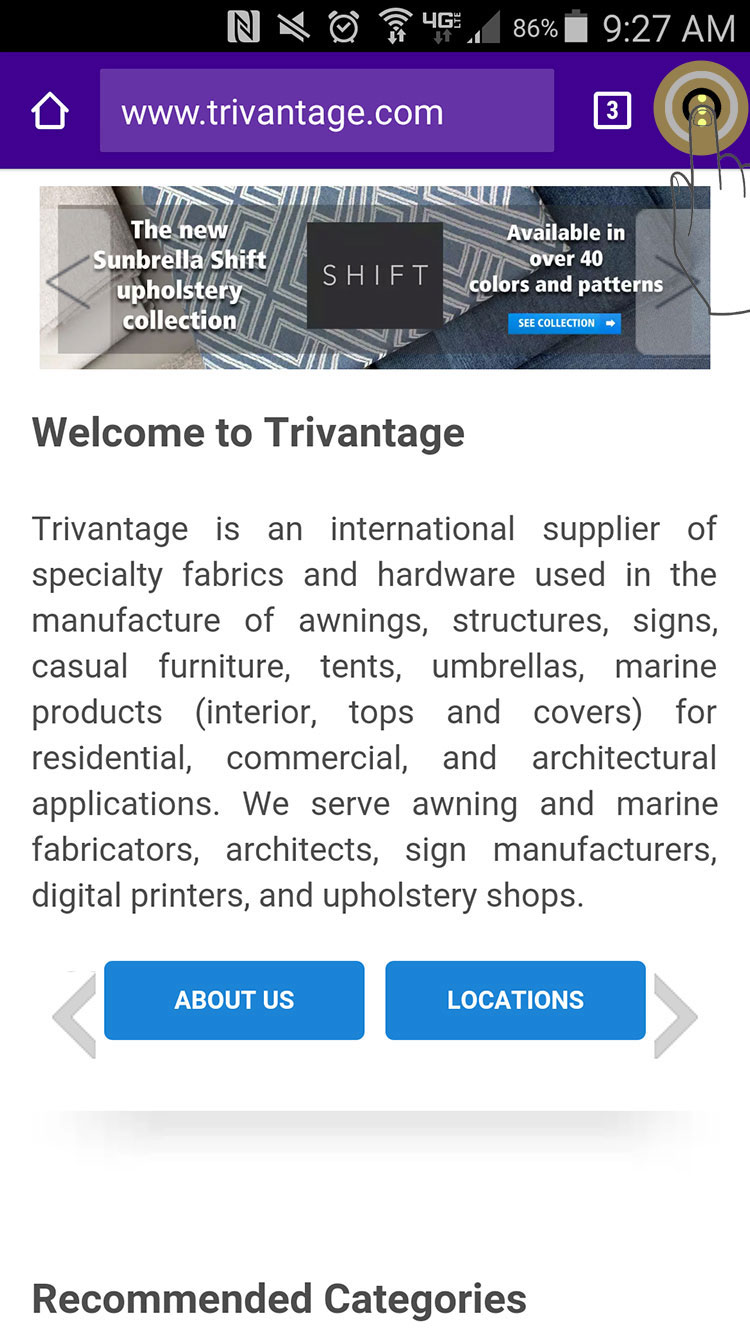Tap the ABOUT US button
The width and height of the screenshot is (750, 1333).
point(234,1000)
